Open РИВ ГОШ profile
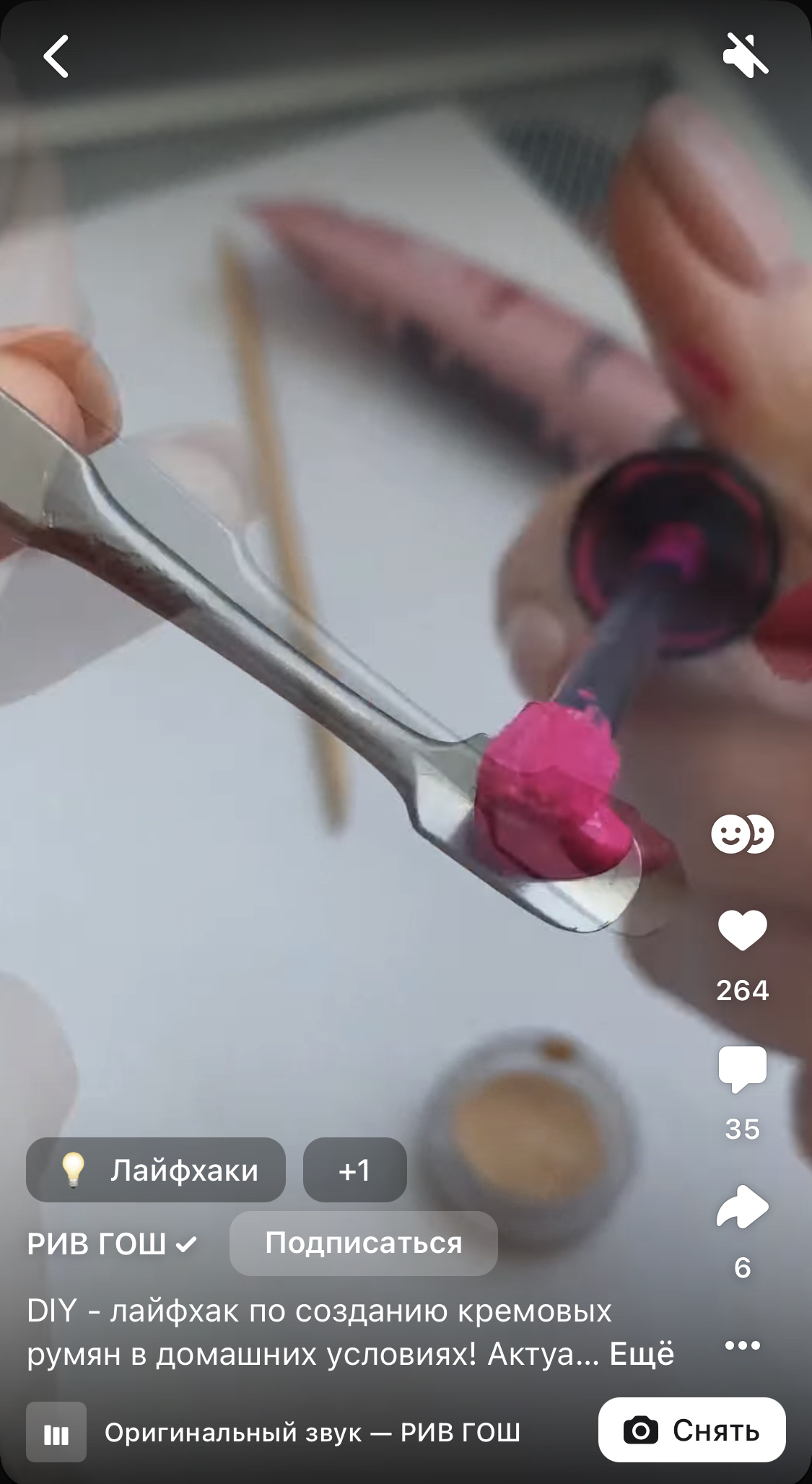This screenshot has width=812, height=1484. pos(112,1244)
